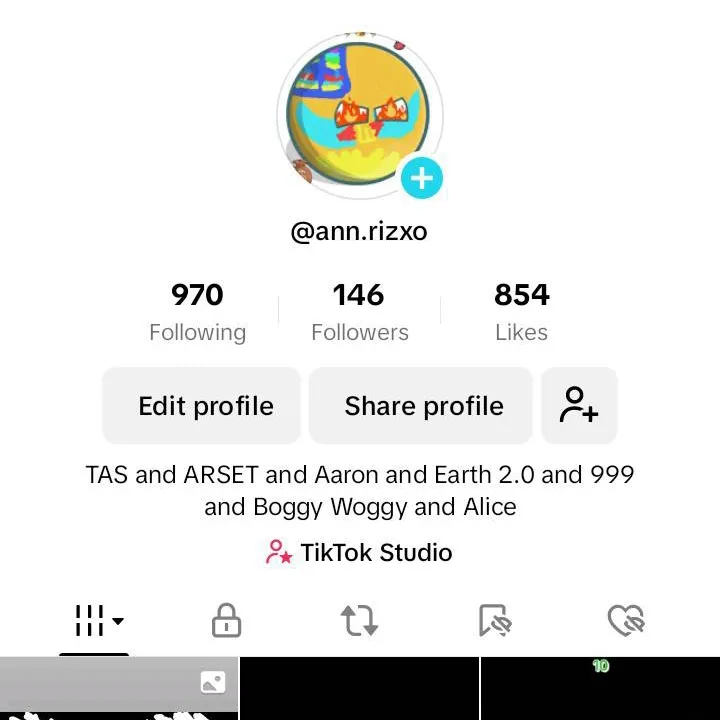Viewport: 720px width, 720px height.
Task: Share profile with others
Action: pos(423,406)
